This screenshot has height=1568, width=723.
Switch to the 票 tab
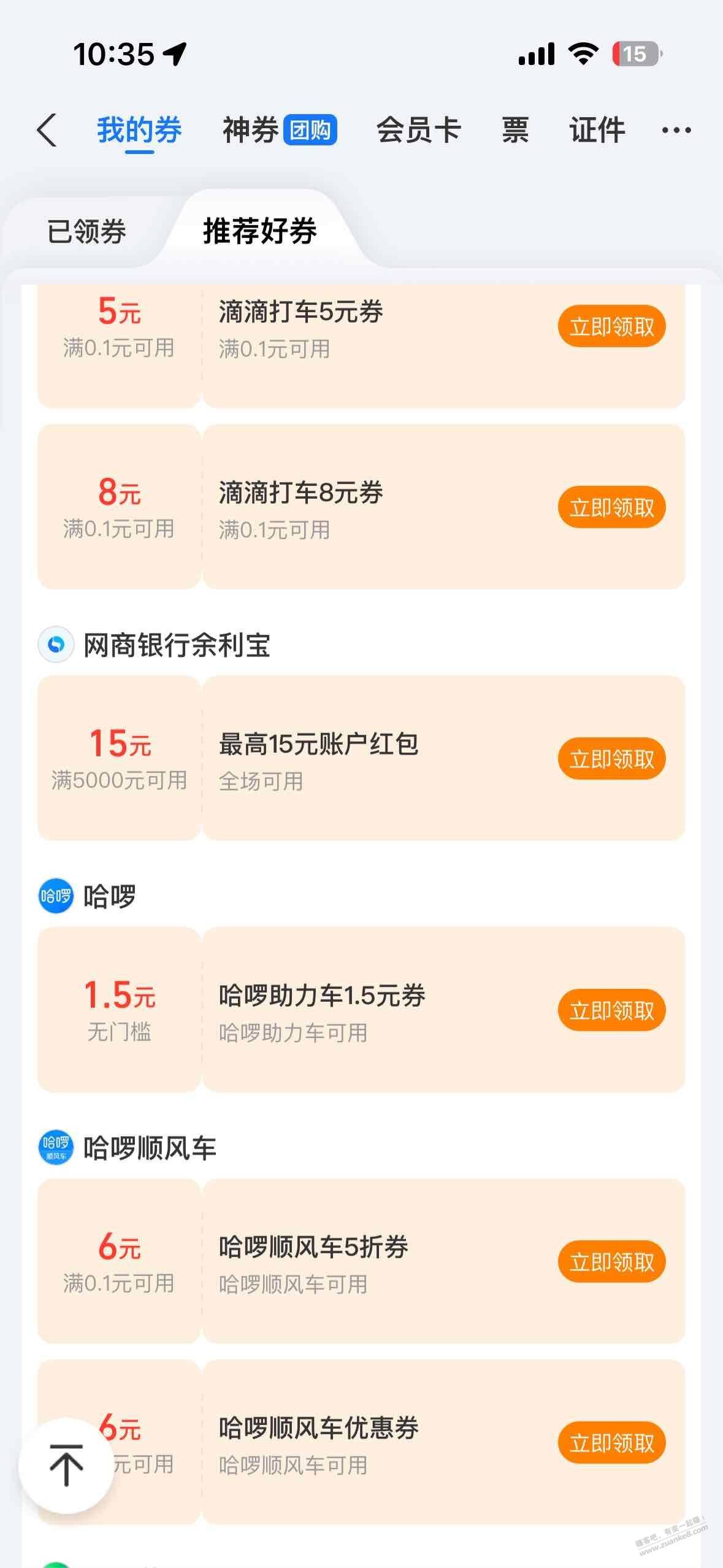pyautogui.click(x=515, y=130)
